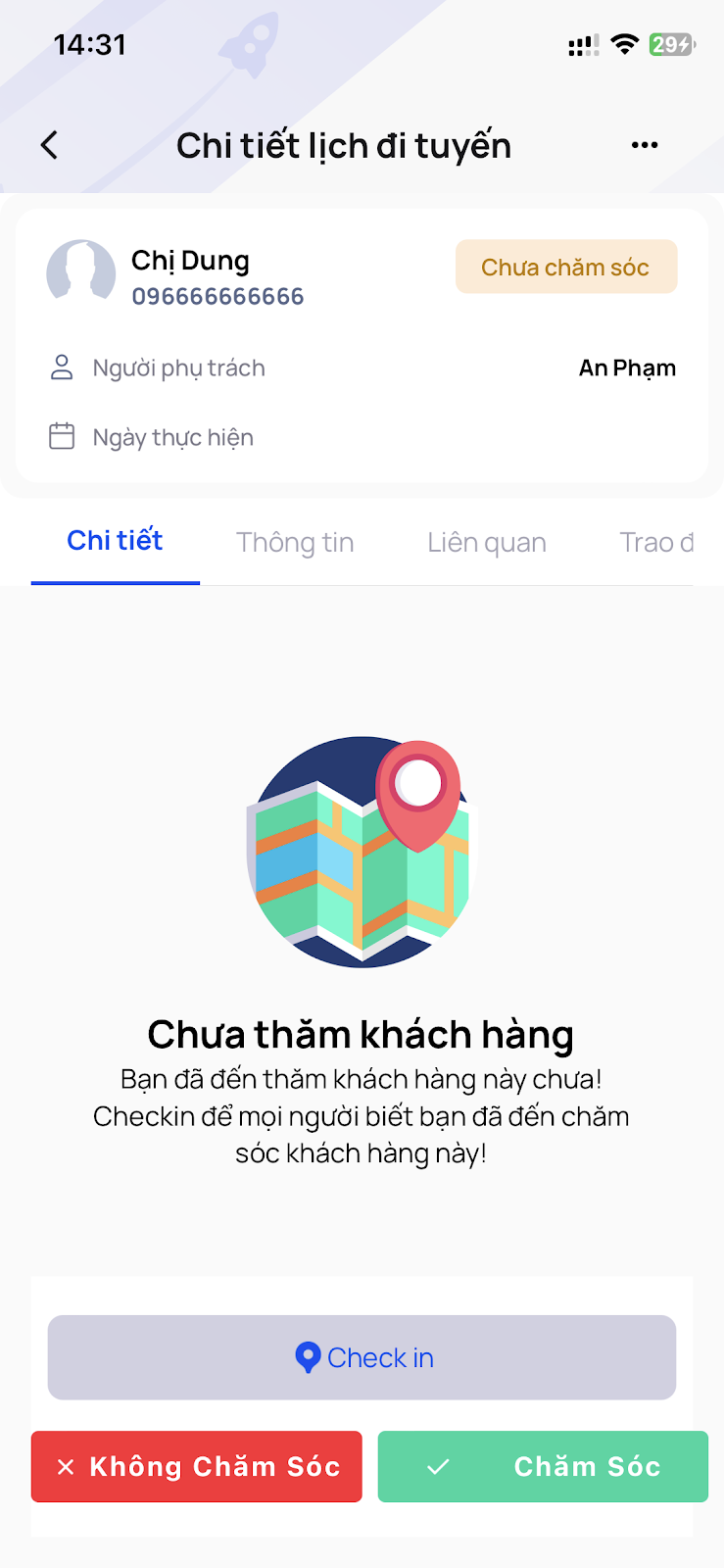Switch to the Liên quan tab

(x=487, y=542)
